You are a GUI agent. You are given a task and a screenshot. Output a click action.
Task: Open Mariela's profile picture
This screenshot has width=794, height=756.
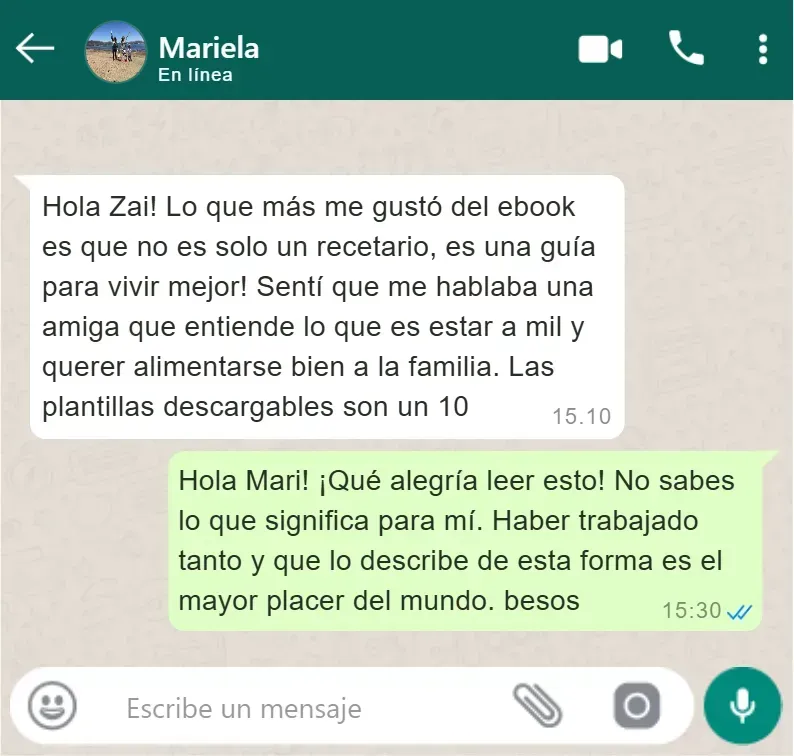116,51
